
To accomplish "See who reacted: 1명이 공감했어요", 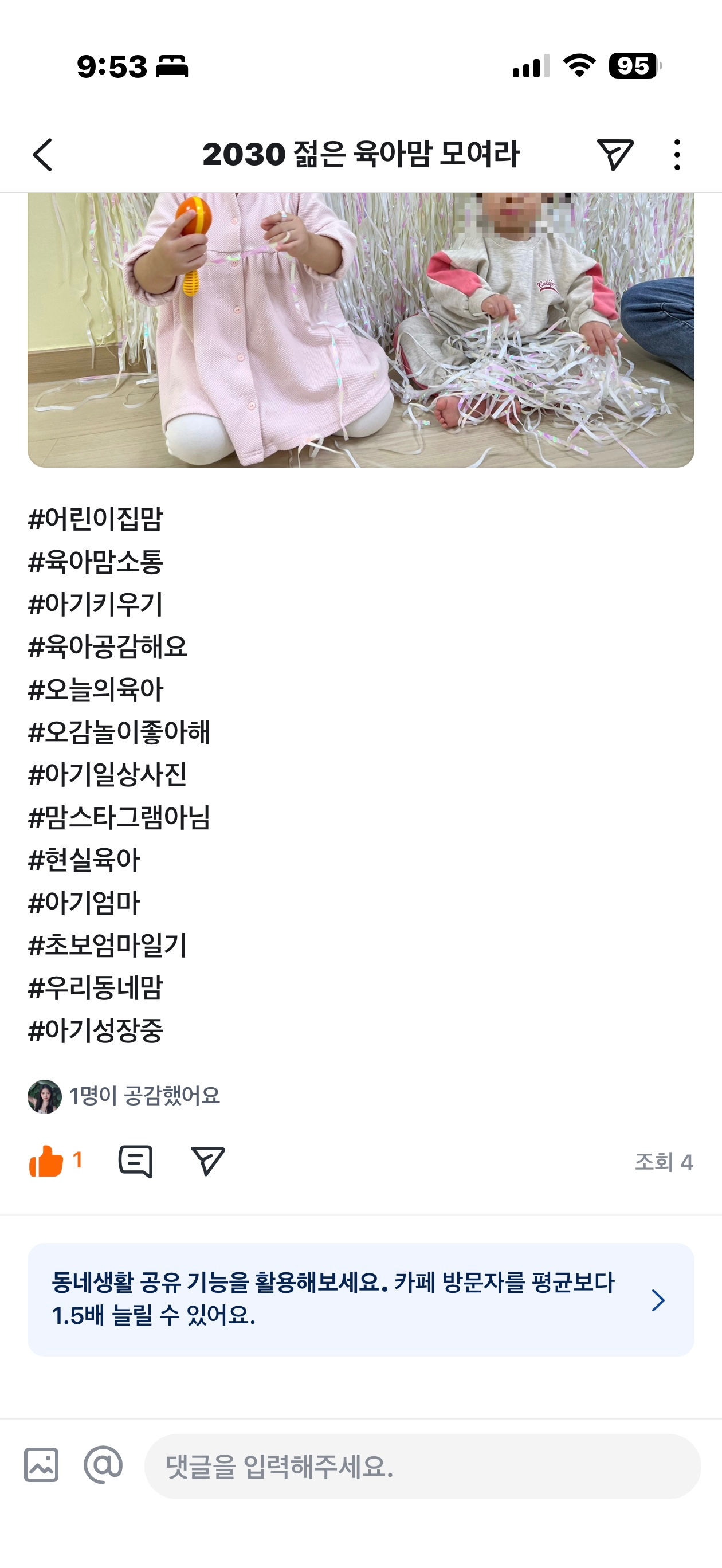I will point(144,1096).
